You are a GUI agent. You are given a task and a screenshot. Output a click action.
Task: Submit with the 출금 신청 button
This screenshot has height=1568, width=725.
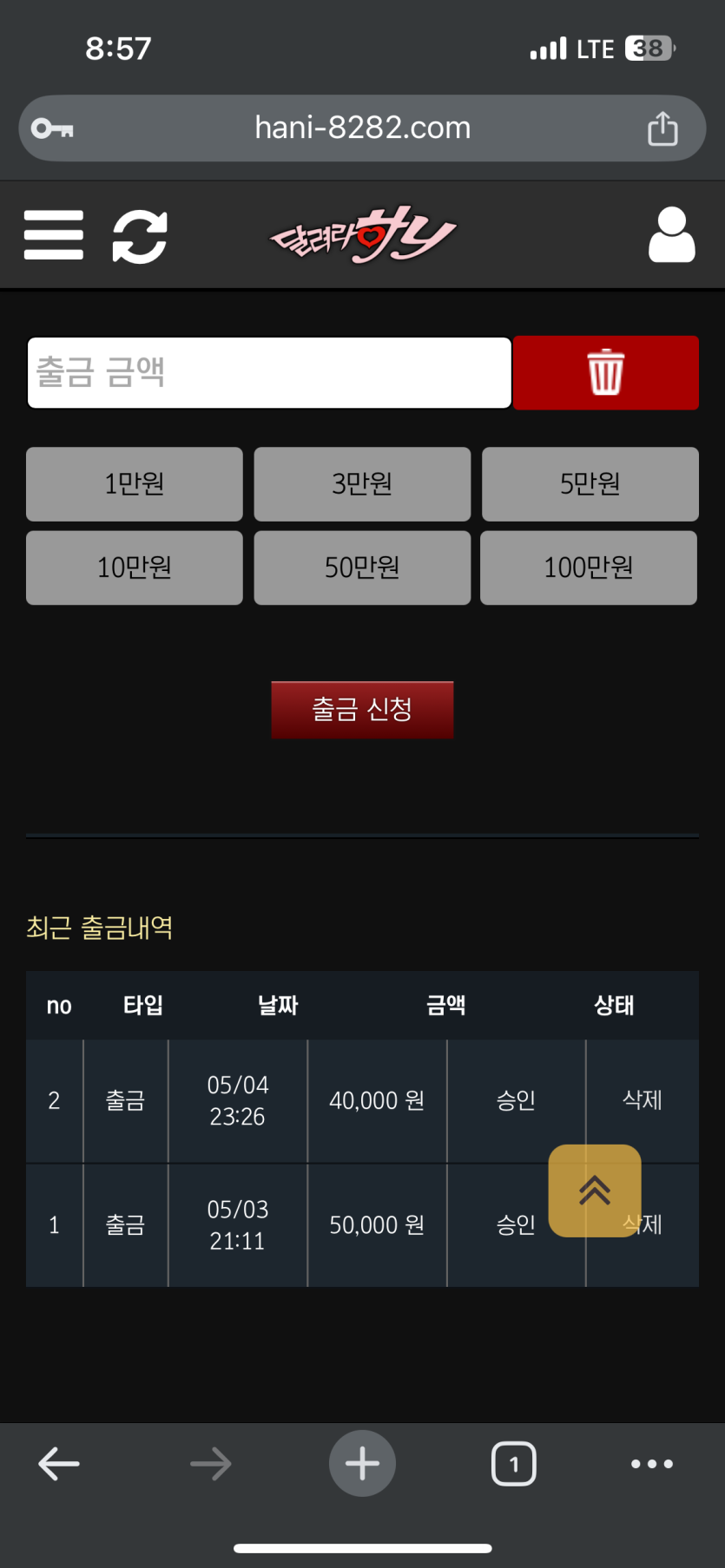362,710
